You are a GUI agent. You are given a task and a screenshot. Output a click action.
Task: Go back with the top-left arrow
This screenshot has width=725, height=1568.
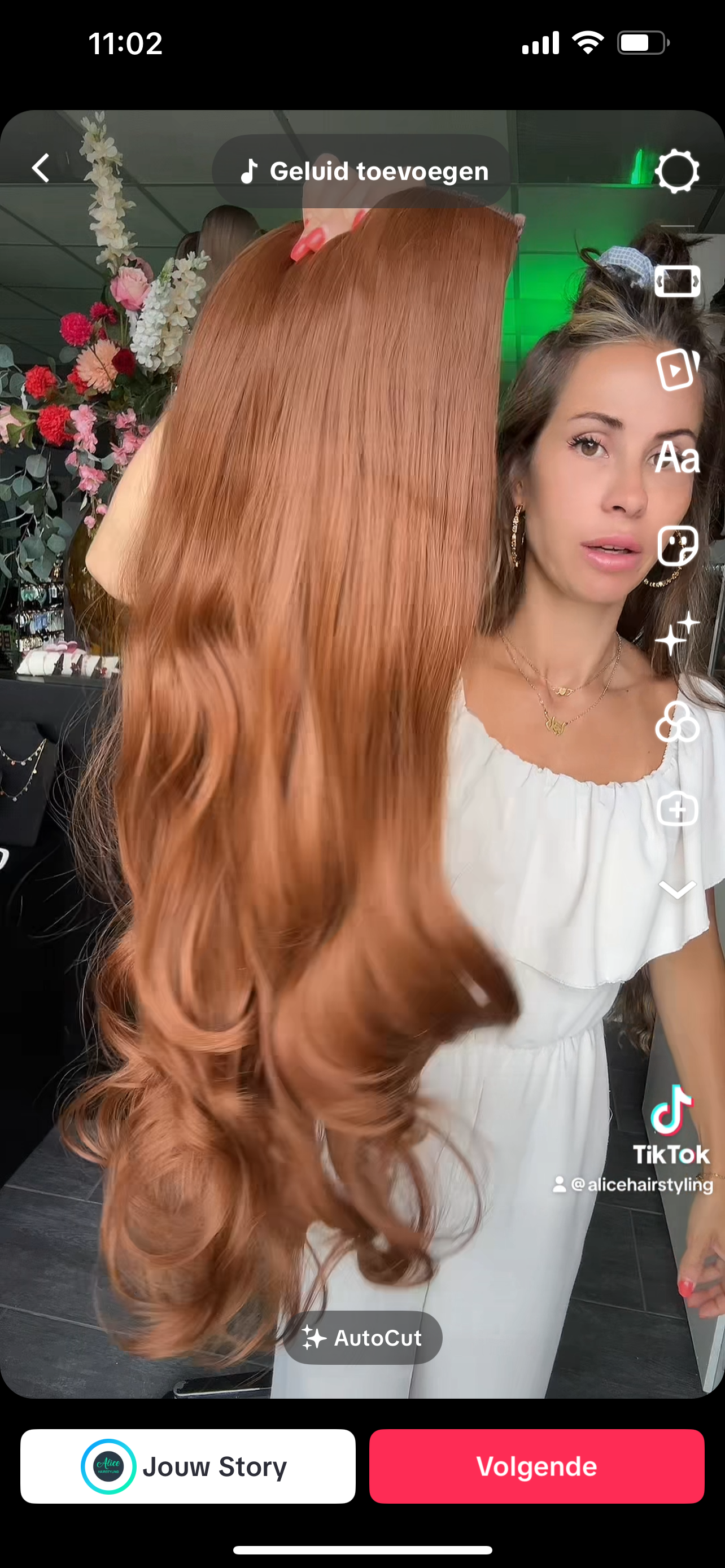(x=41, y=169)
